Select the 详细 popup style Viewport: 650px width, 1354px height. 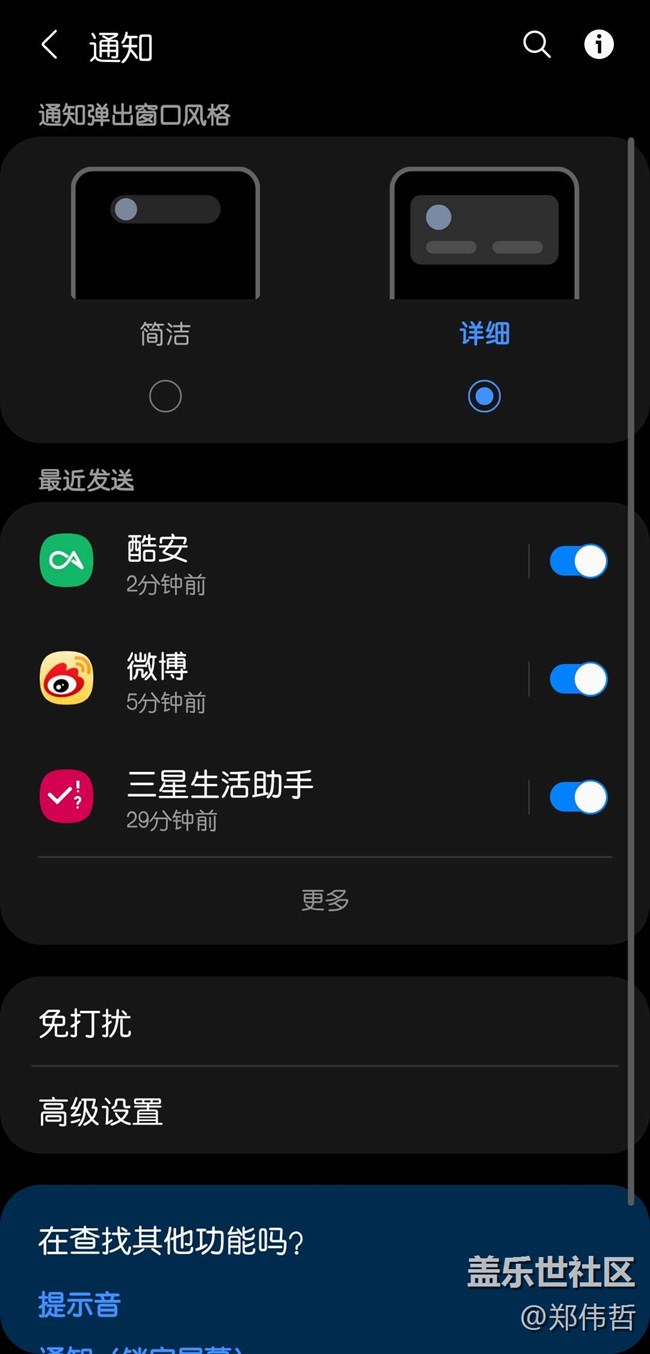[484, 396]
